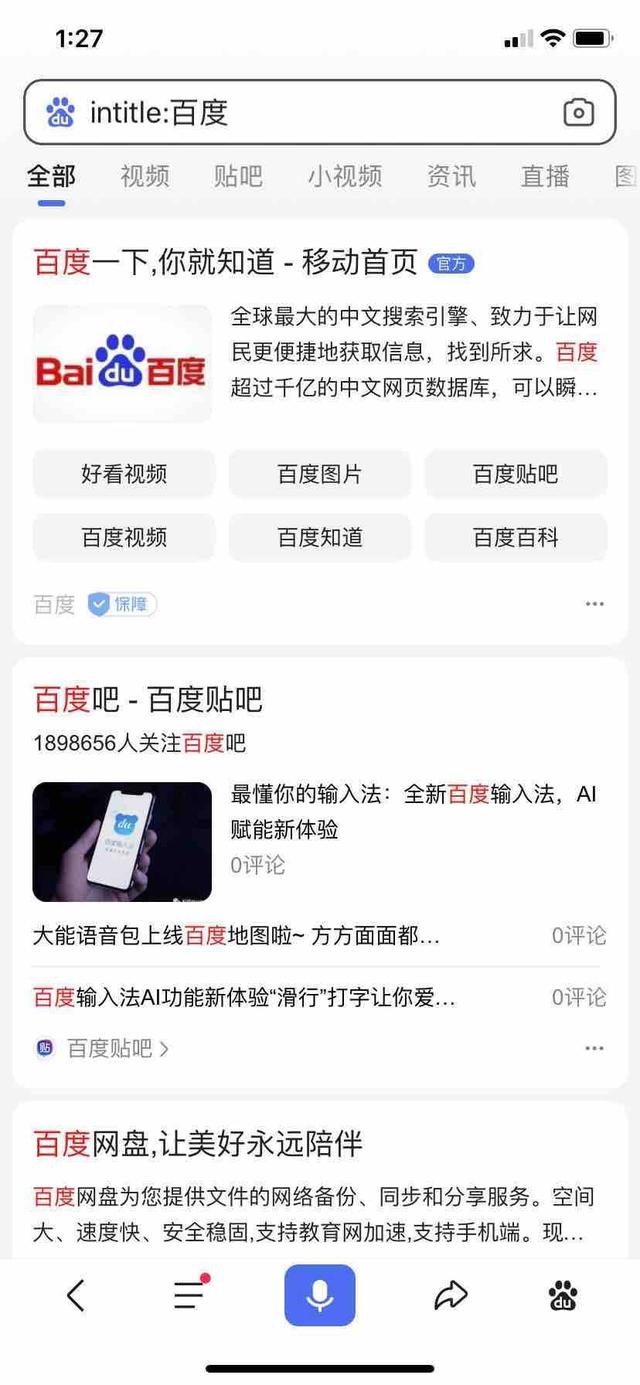
Task: Start voice search with the microphone
Action: [x=320, y=1296]
